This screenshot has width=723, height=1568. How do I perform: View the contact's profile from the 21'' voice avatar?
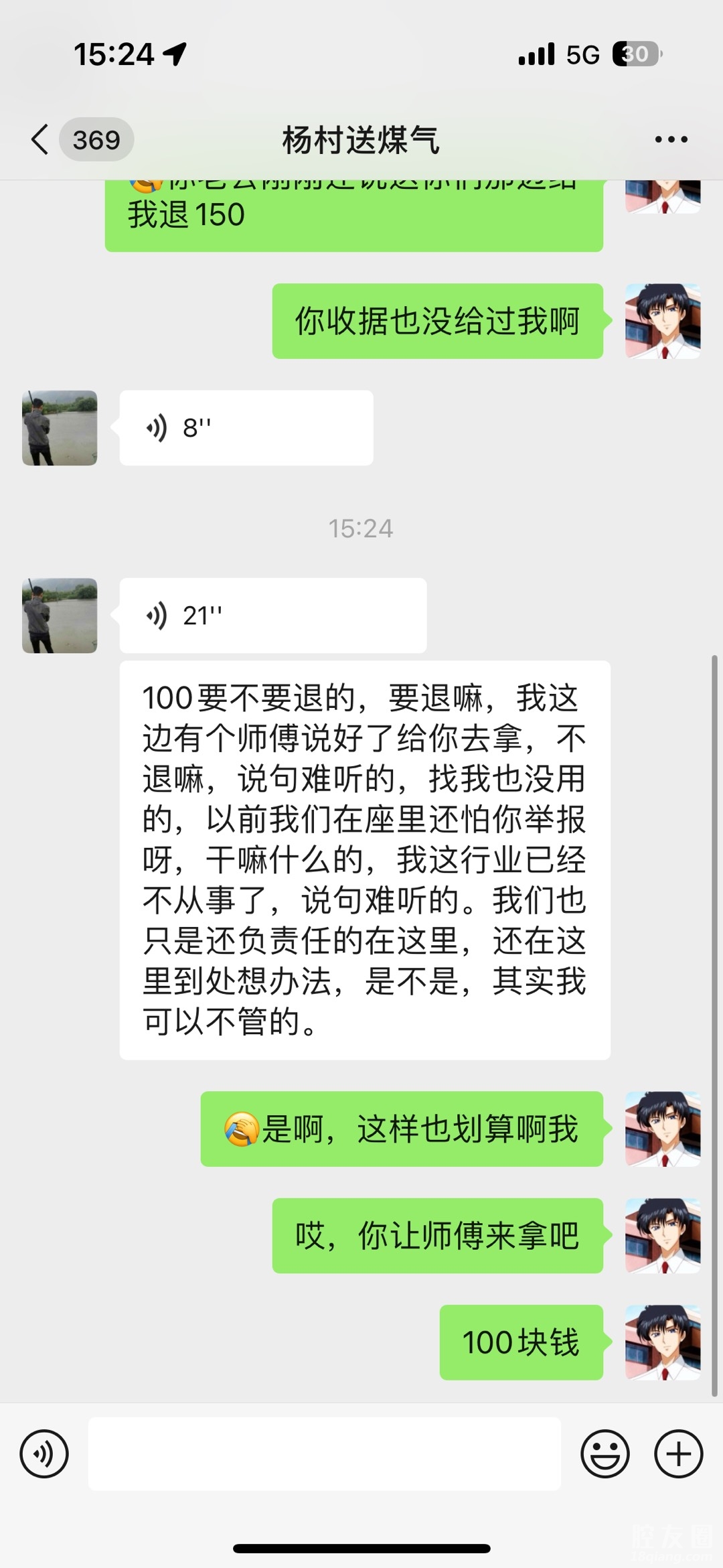(x=60, y=616)
